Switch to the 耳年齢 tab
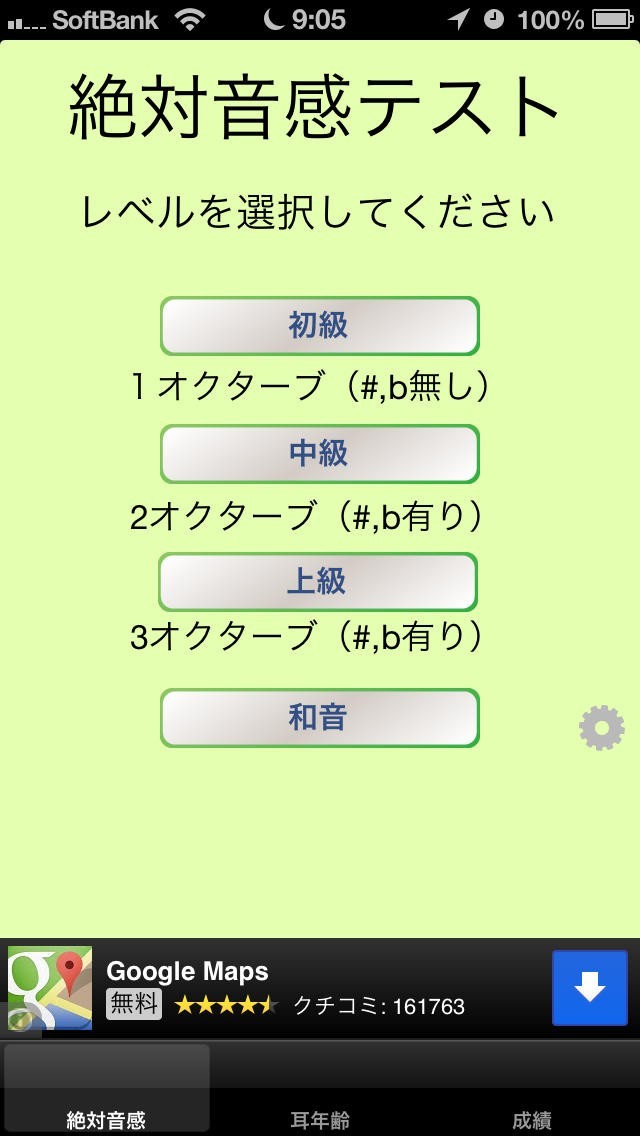 (319, 1092)
